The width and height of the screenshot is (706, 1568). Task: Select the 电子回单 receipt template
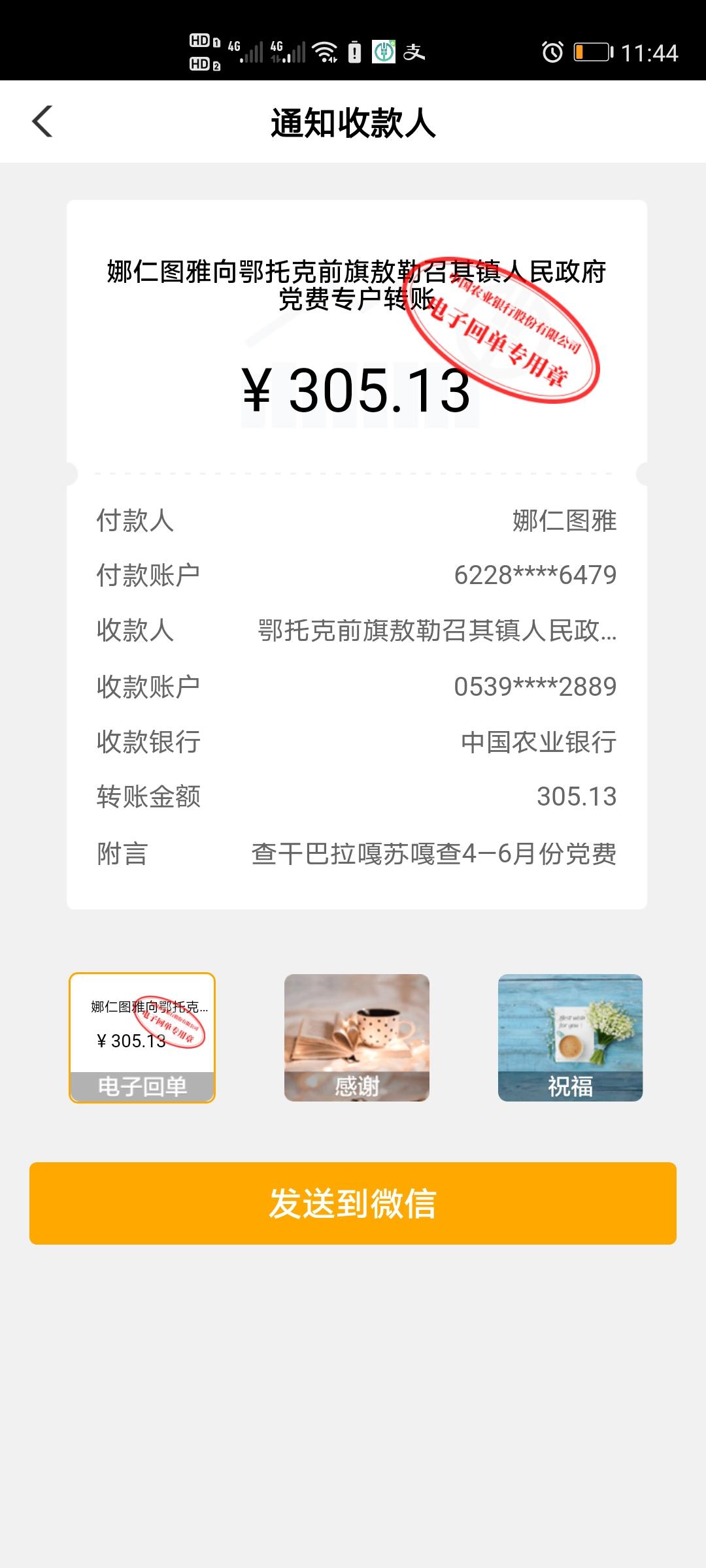pyautogui.click(x=142, y=1037)
